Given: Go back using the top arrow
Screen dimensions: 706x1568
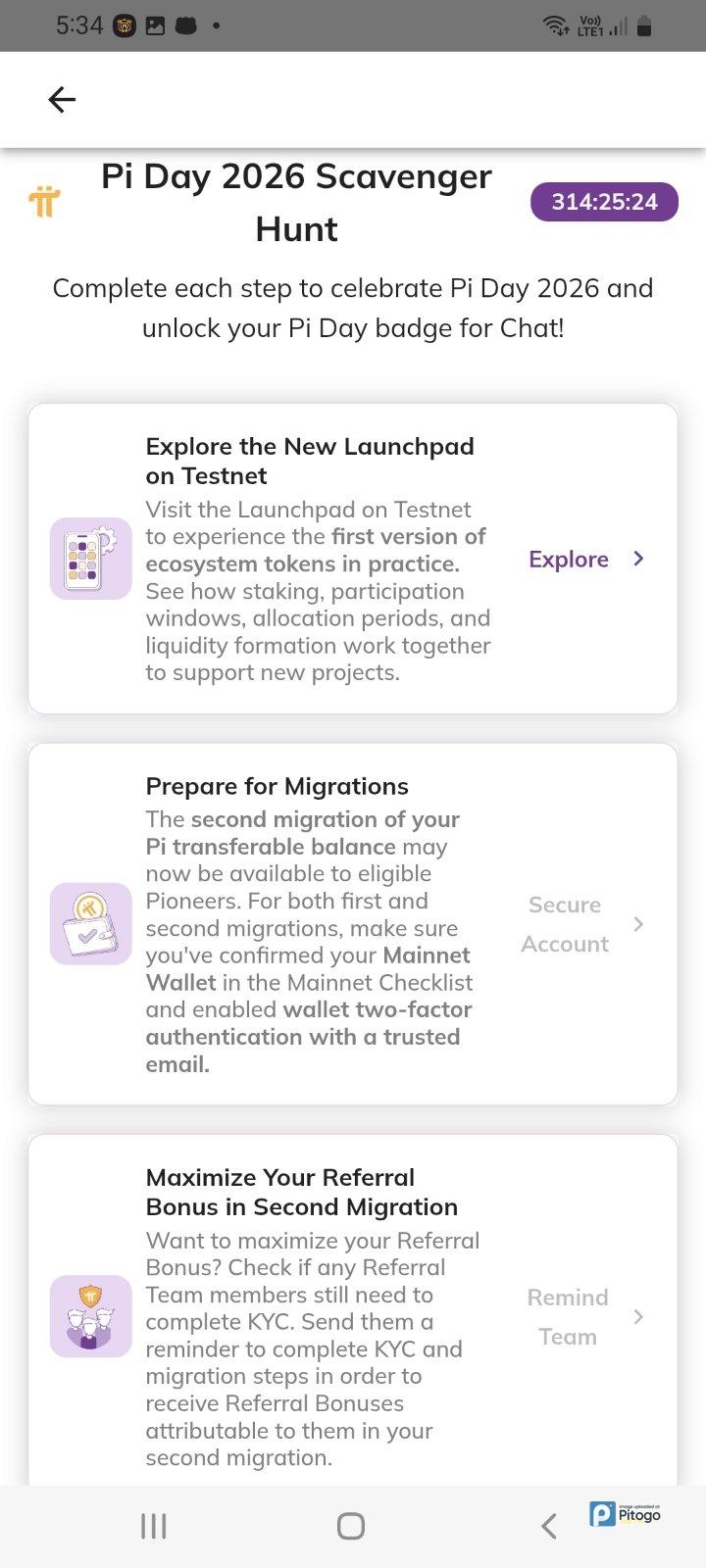Looking at the screenshot, I should [62, 99].
